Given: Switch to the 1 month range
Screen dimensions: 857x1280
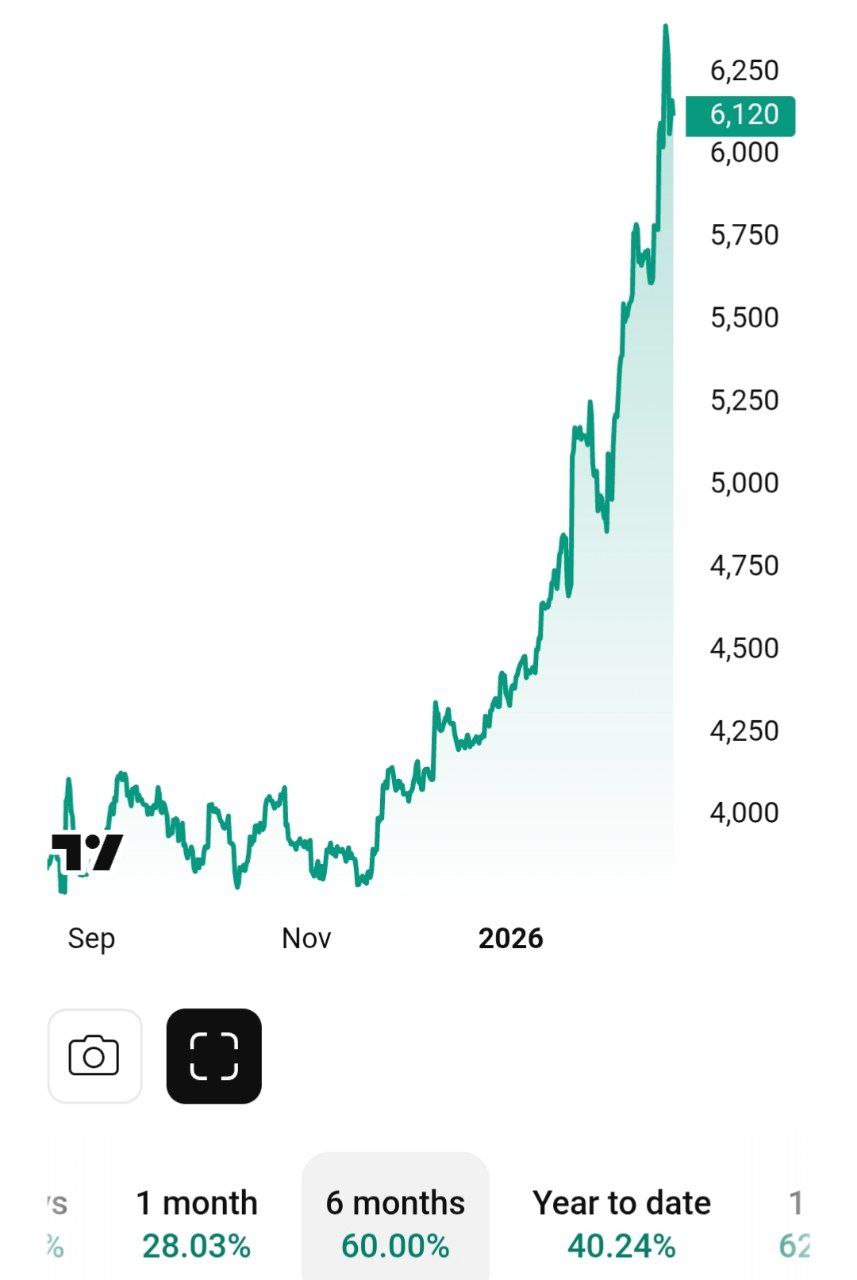Looking at the screenshot, I should click(196, 1223).
